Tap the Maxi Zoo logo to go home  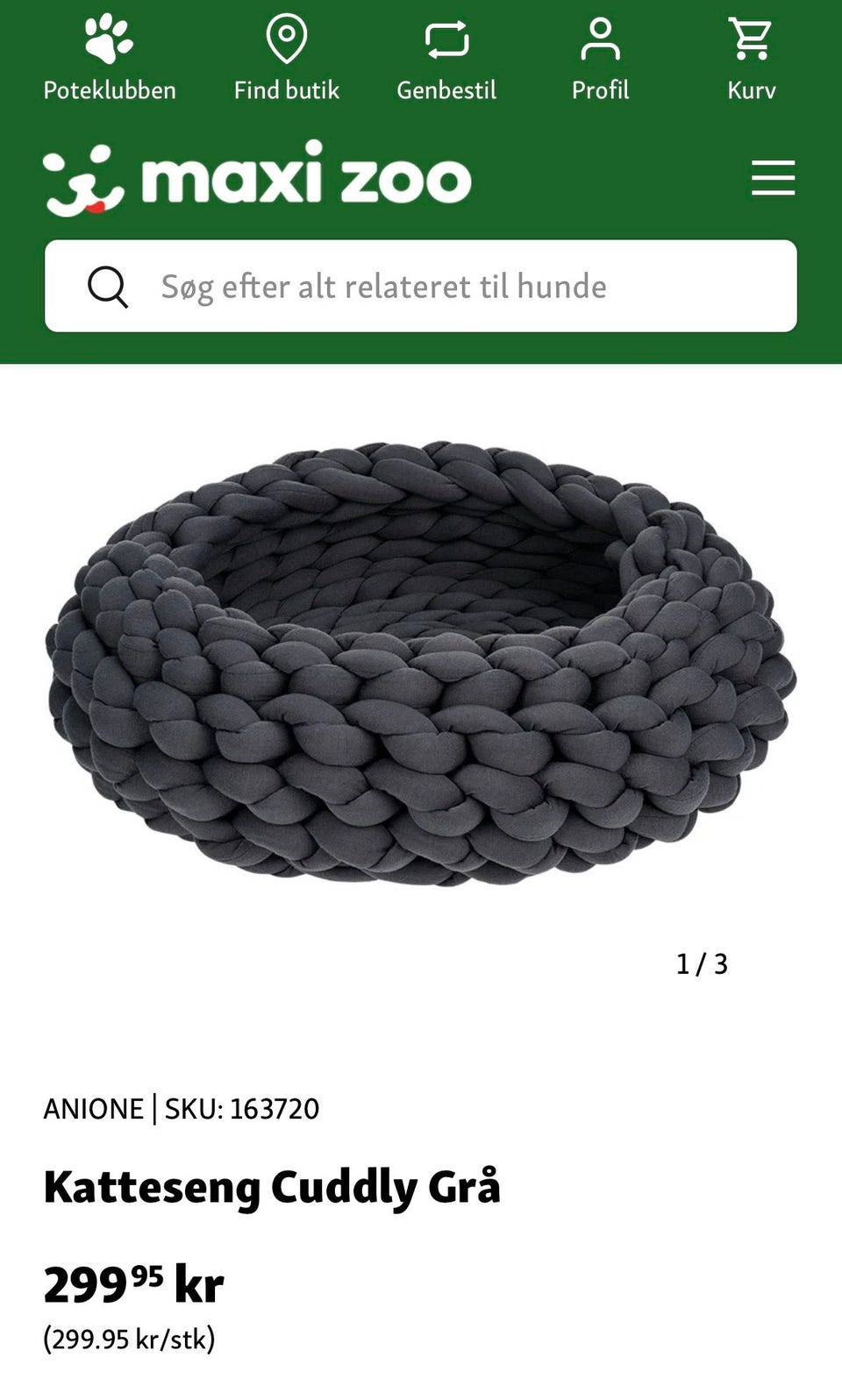(257, 178)
